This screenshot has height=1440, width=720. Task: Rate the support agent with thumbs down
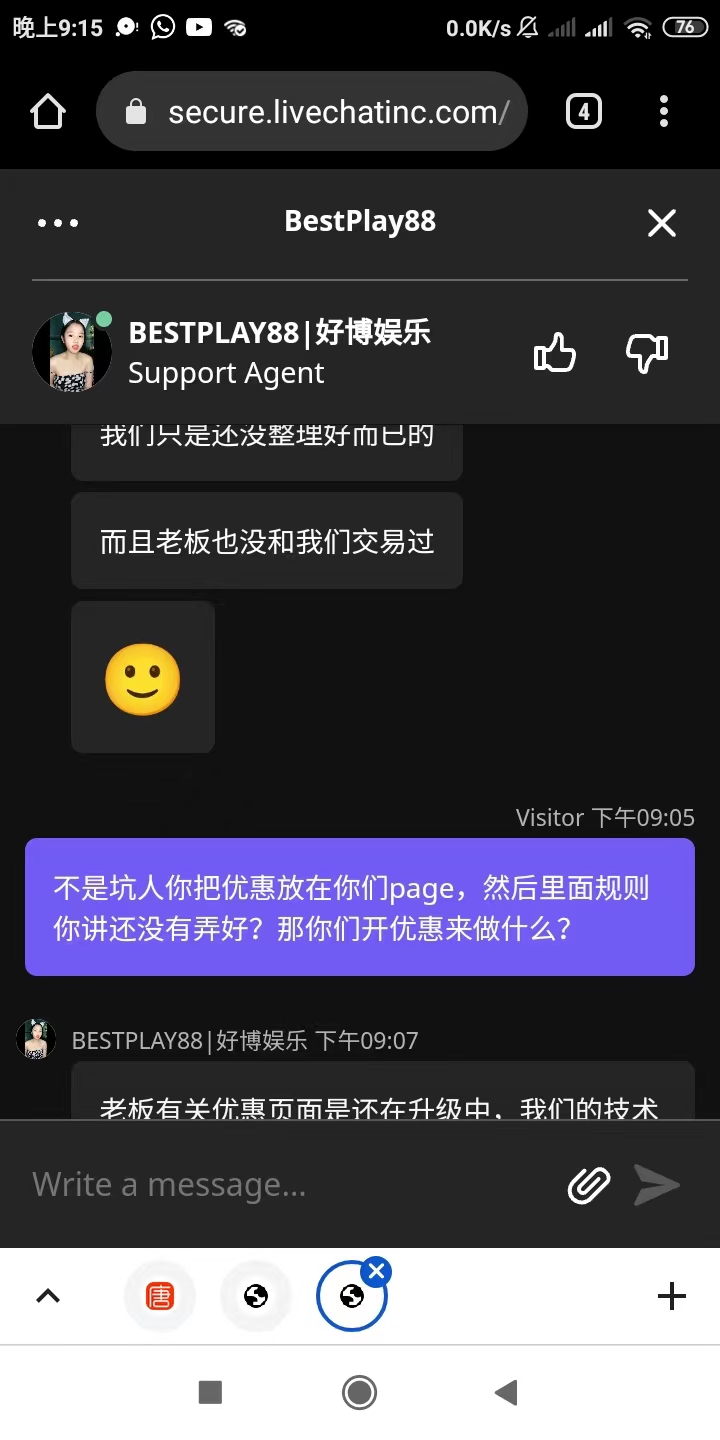click(x=646, y=353)
